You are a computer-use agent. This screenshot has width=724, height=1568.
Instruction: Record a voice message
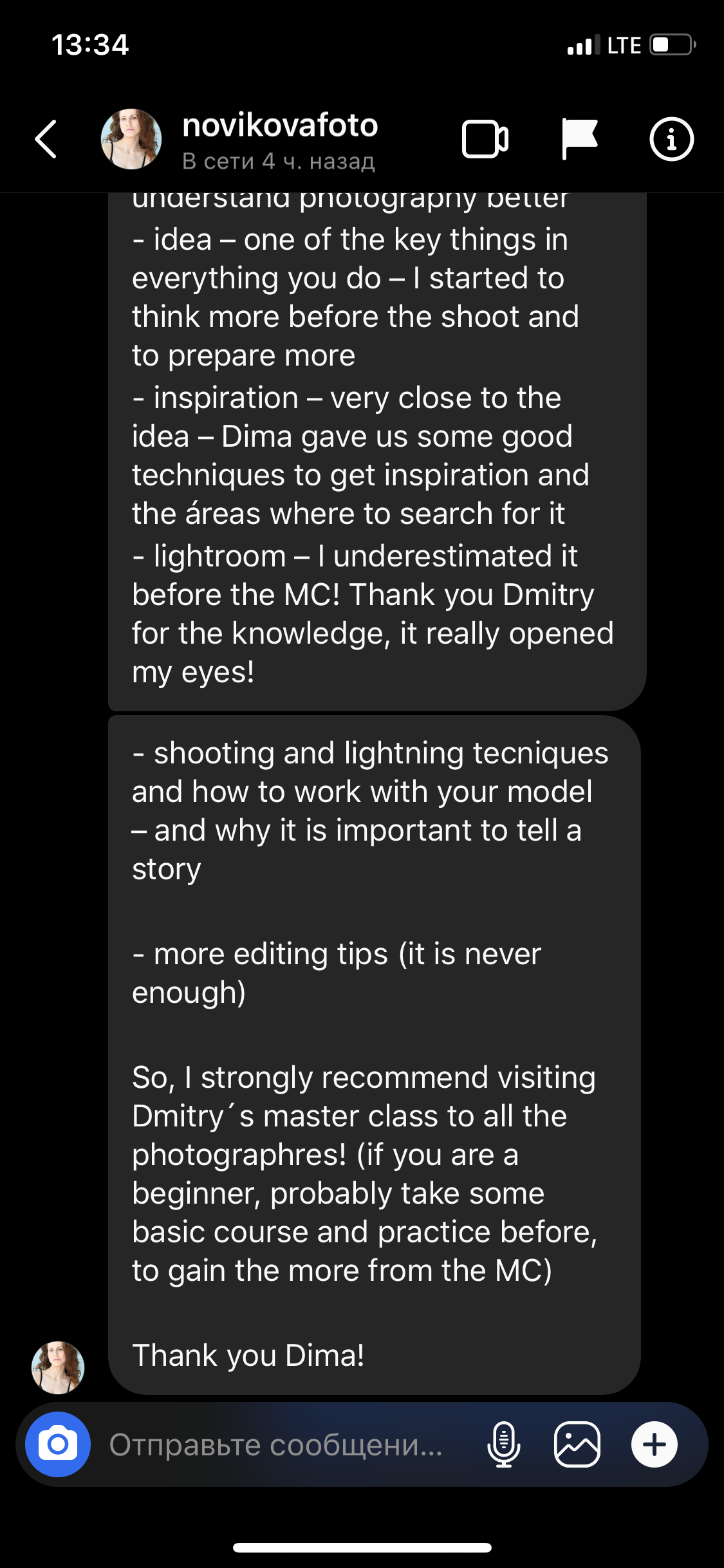coord(504,1444)
